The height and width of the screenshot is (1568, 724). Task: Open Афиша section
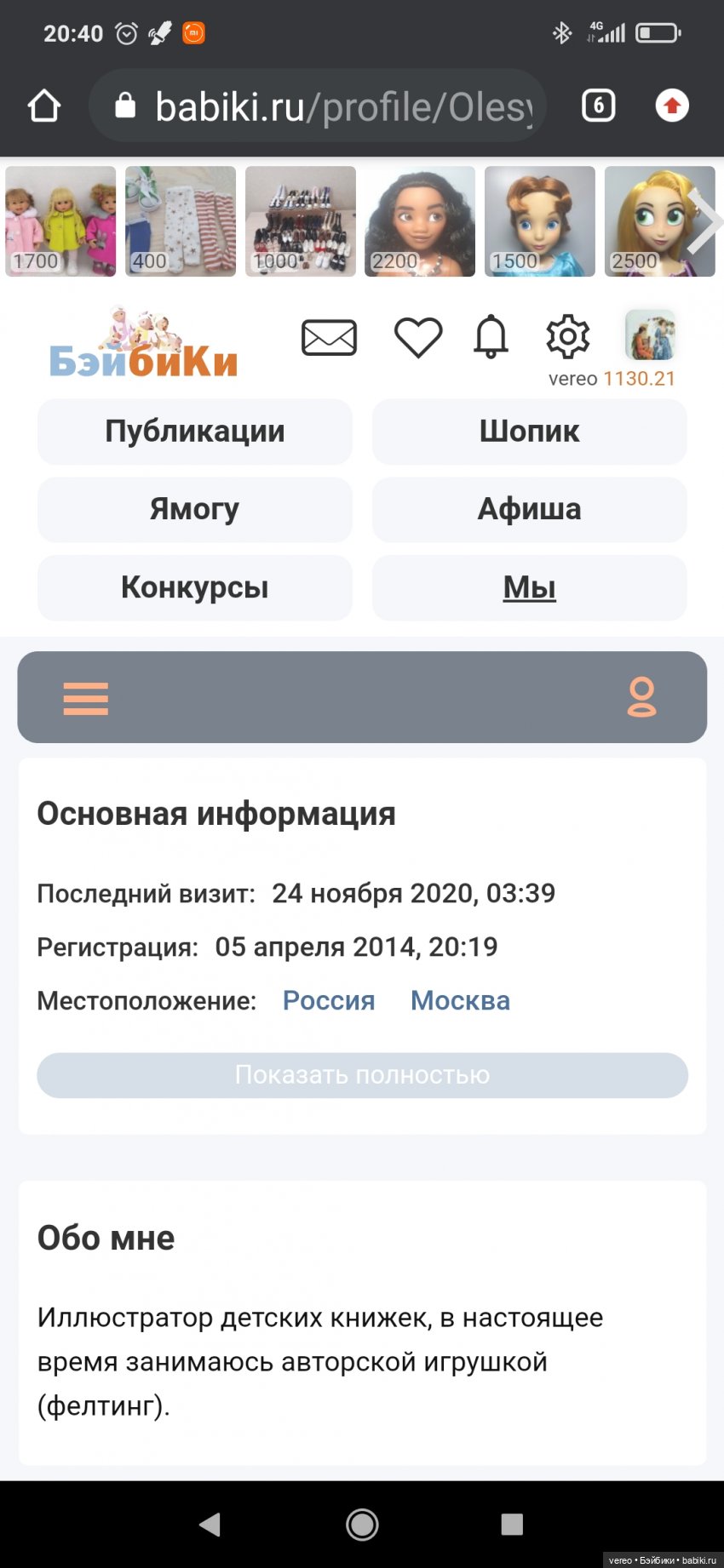529,510
